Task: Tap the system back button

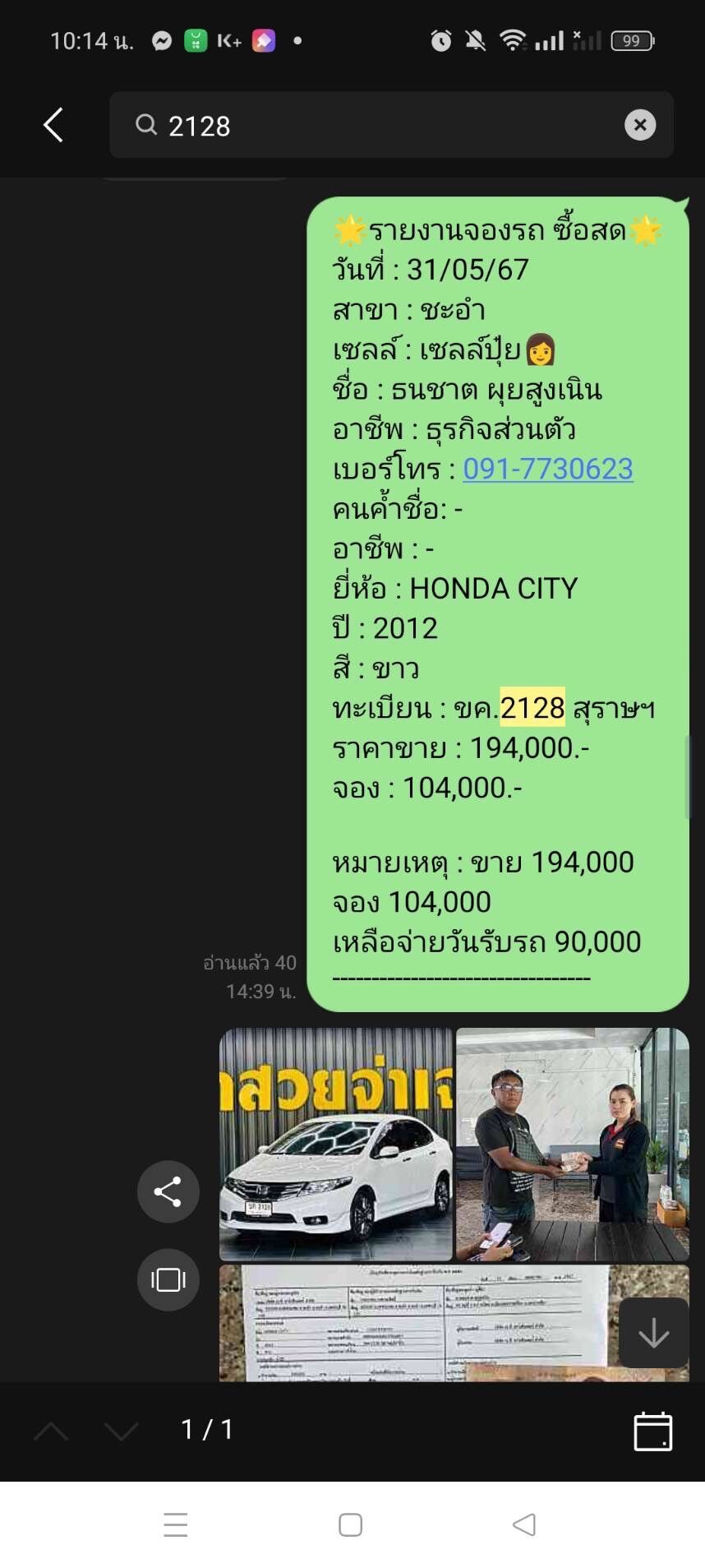Action: (x=524, y=1524)
